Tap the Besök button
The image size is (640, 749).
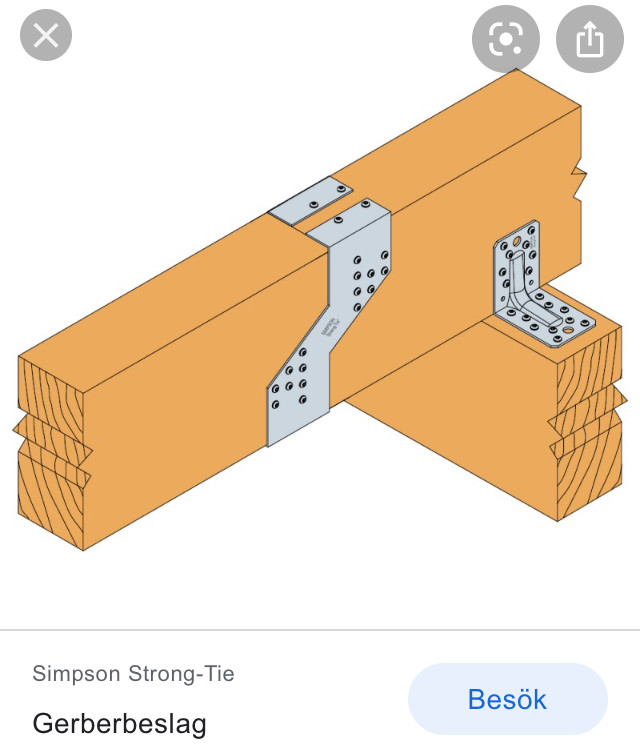tap(507, 698)
